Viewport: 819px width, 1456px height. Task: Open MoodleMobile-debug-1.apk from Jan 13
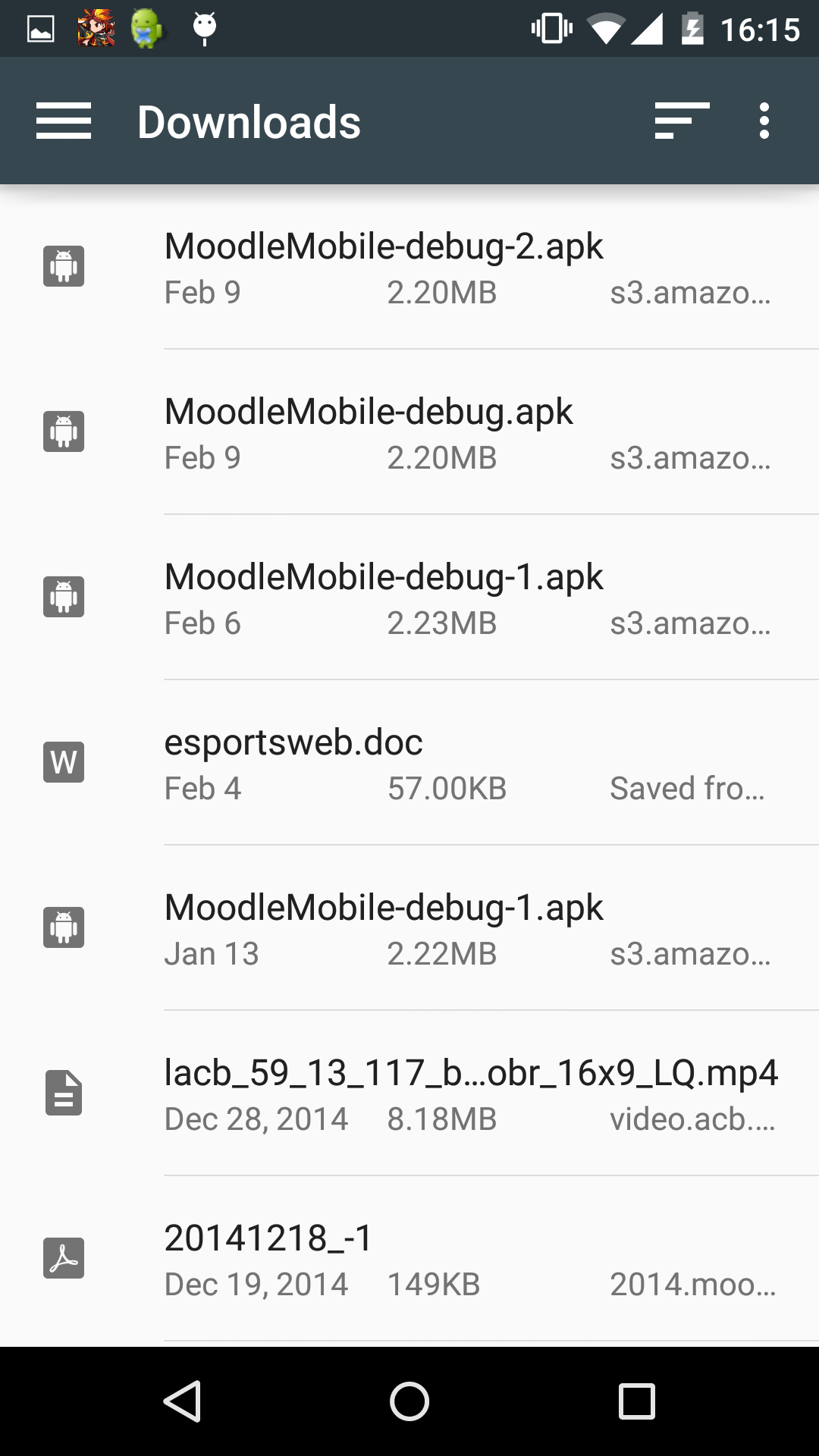point(409,928)
